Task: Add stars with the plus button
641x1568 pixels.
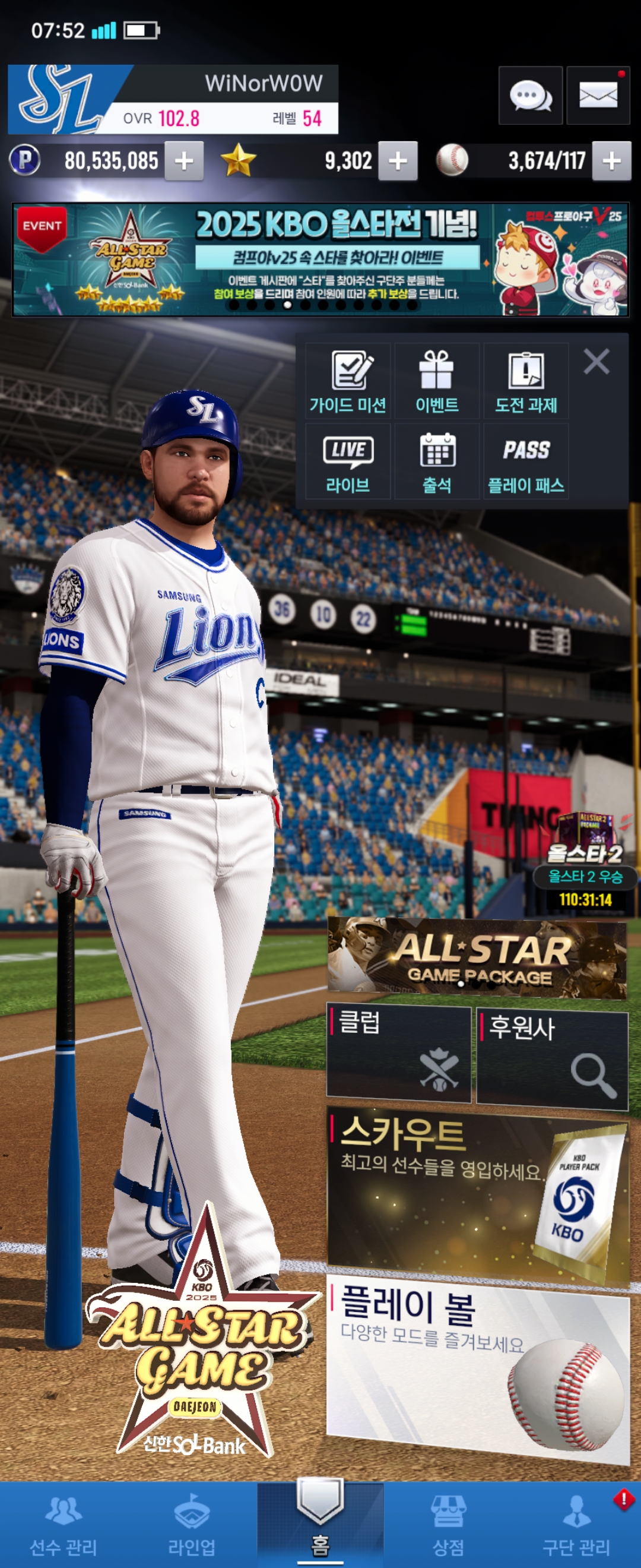Action: (x=398, y=161)
